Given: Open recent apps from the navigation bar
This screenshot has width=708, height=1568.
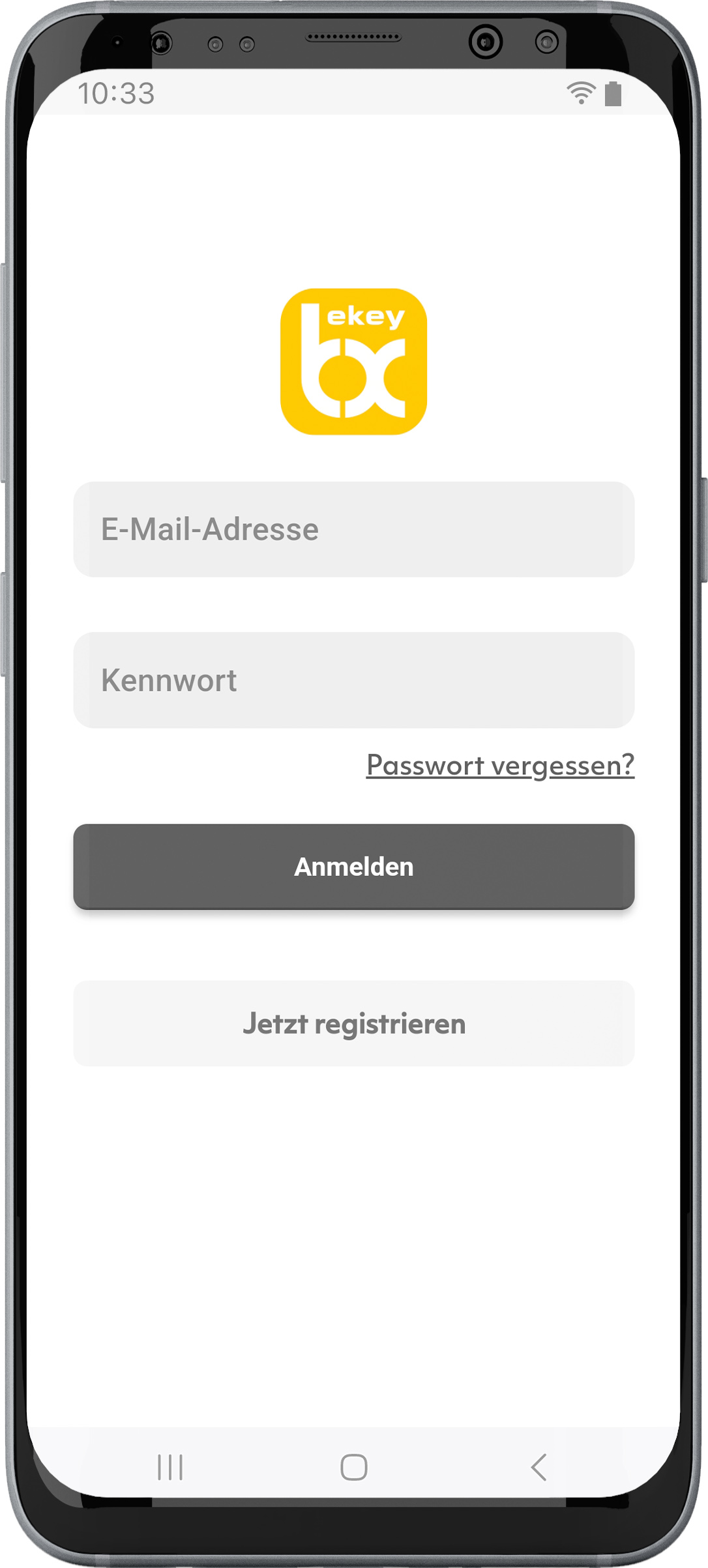Looking at the screenshot, I should pyautogui.click(x=170, y=1467).
